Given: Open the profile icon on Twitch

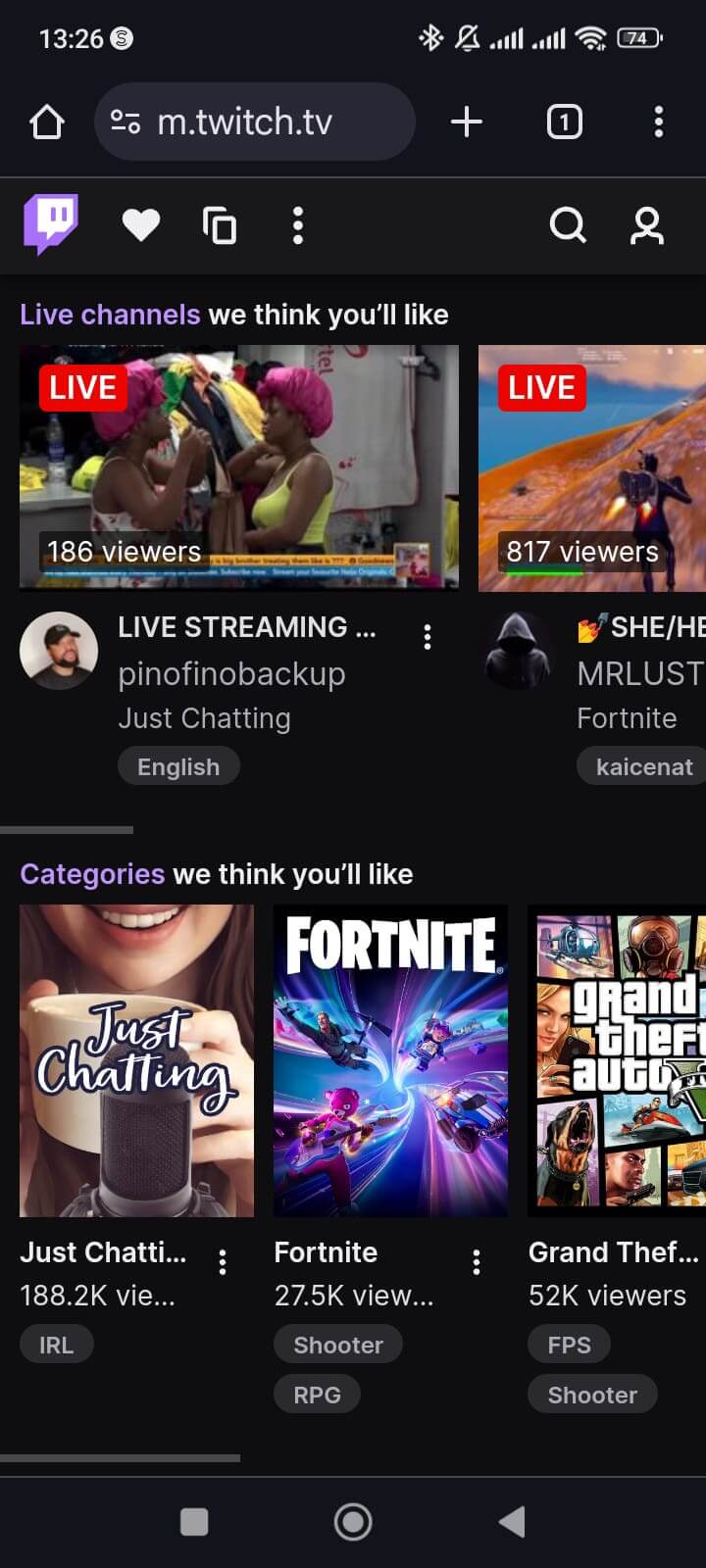Looking at the screenshot, I should [646, 225].
